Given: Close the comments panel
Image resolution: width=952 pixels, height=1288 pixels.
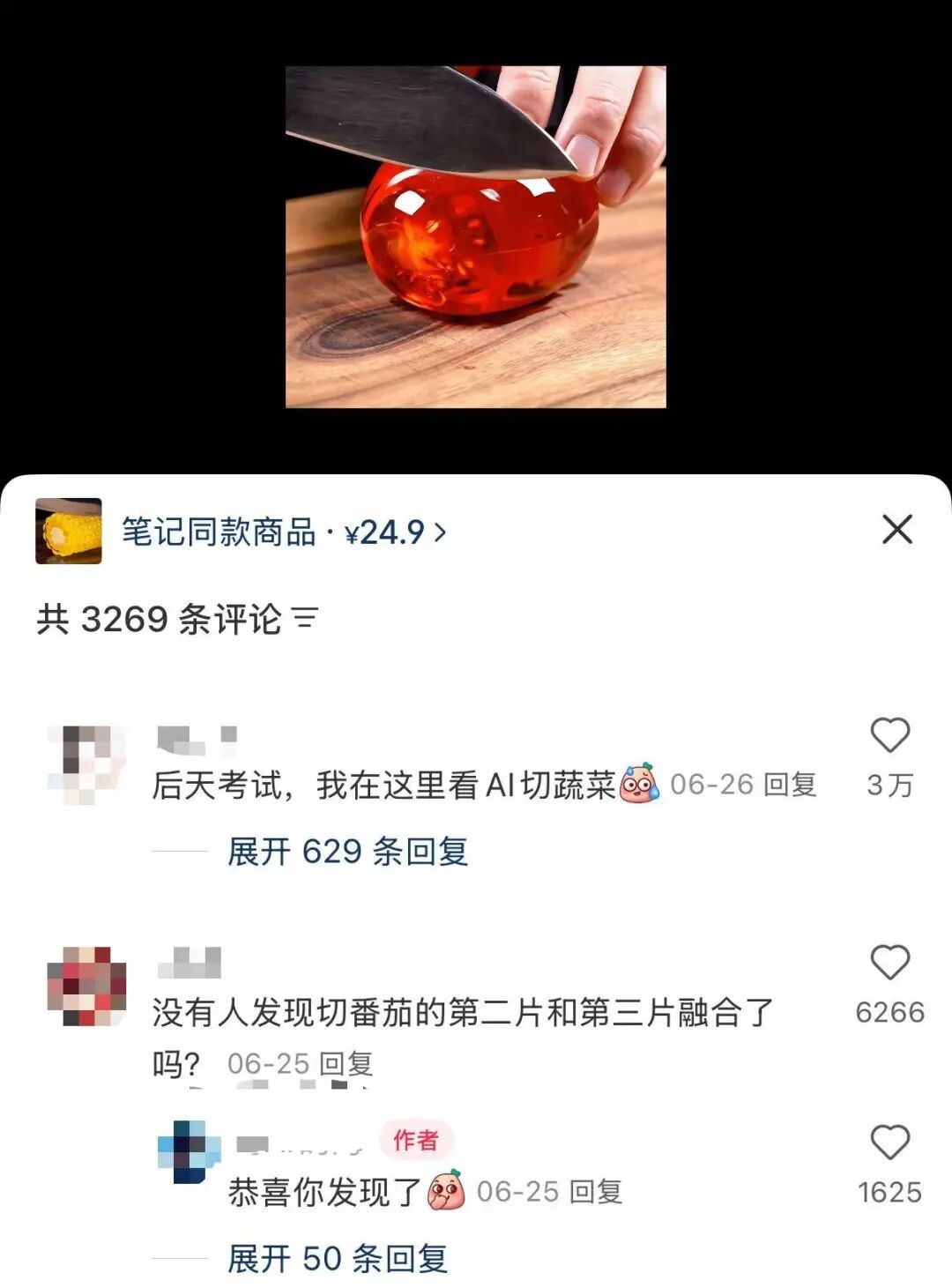Looking at the screenshot, I should pos(897,529).
